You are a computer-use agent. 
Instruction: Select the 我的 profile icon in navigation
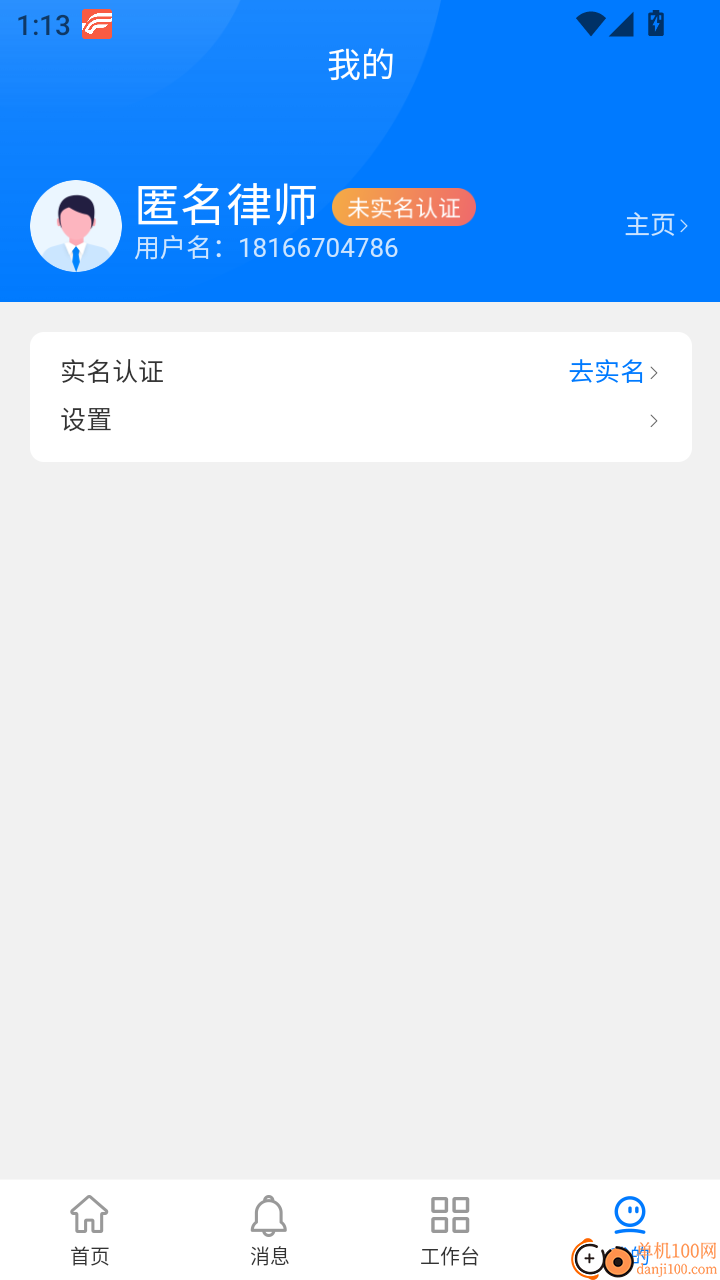pyautogui.click(x=630, y=1212)
